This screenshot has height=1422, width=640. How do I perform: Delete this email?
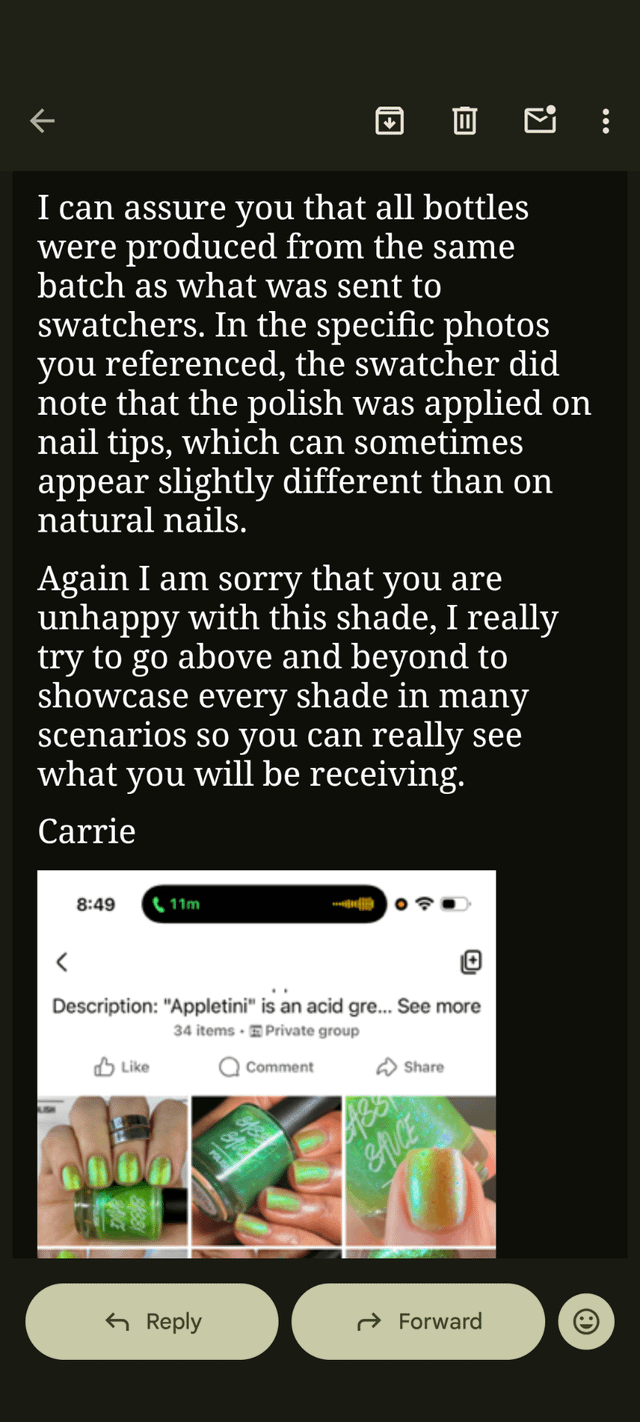[465, 121]
